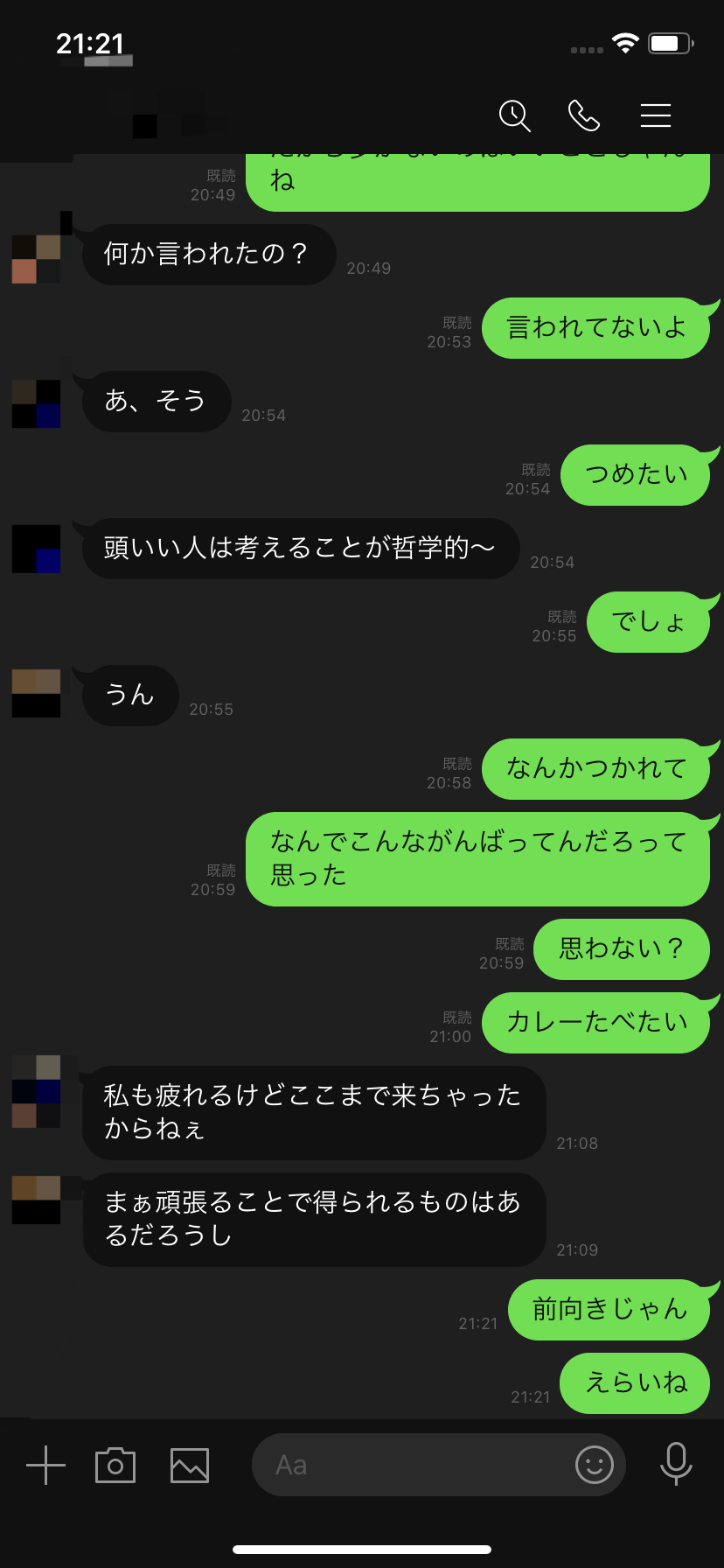Search within this chat
The image size is (724, 1568).
point(514,115)
